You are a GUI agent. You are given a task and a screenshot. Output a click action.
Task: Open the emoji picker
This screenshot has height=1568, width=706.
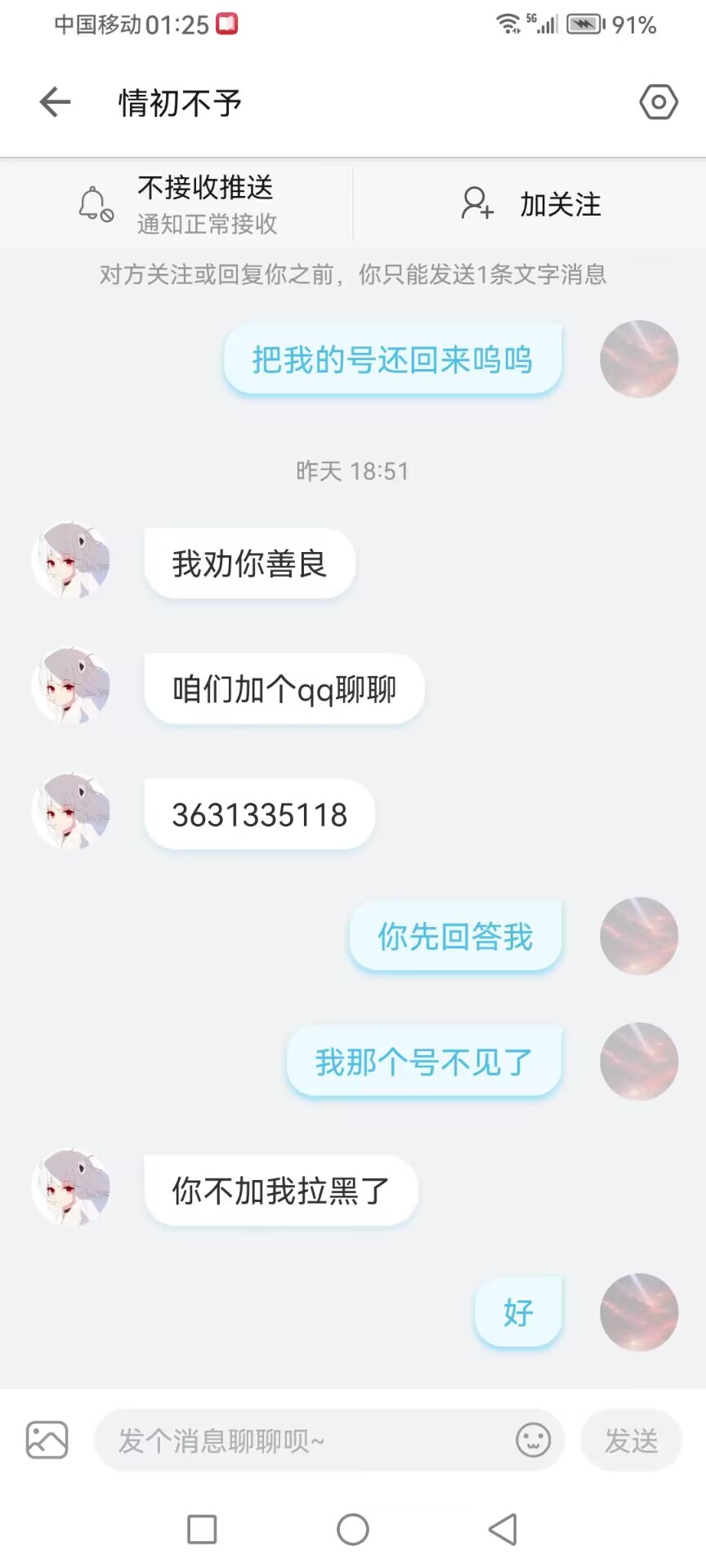[x=534, y=1440]
